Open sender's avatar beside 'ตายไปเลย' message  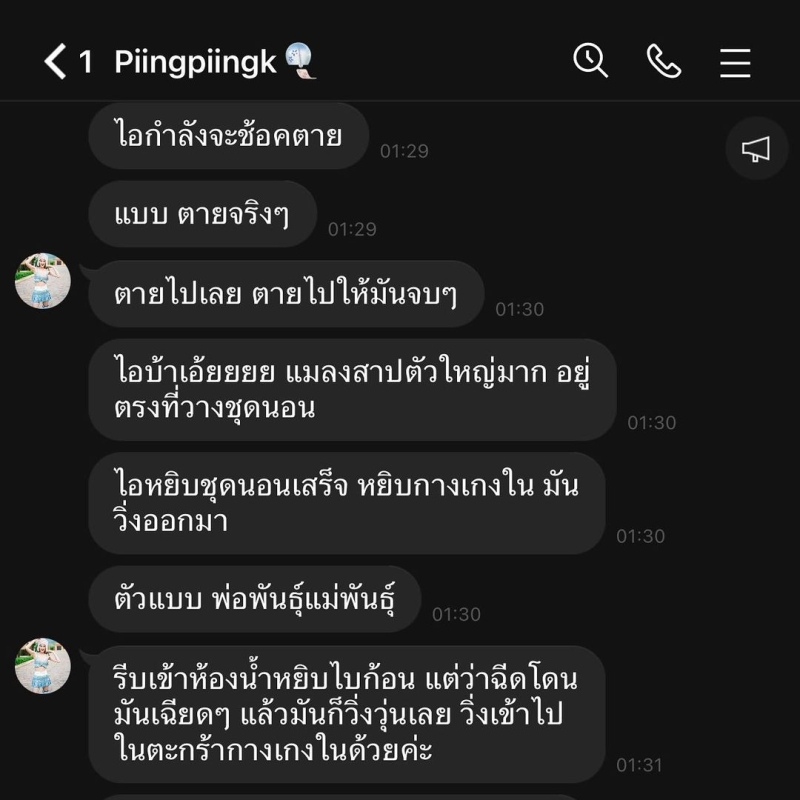point(43,281)
